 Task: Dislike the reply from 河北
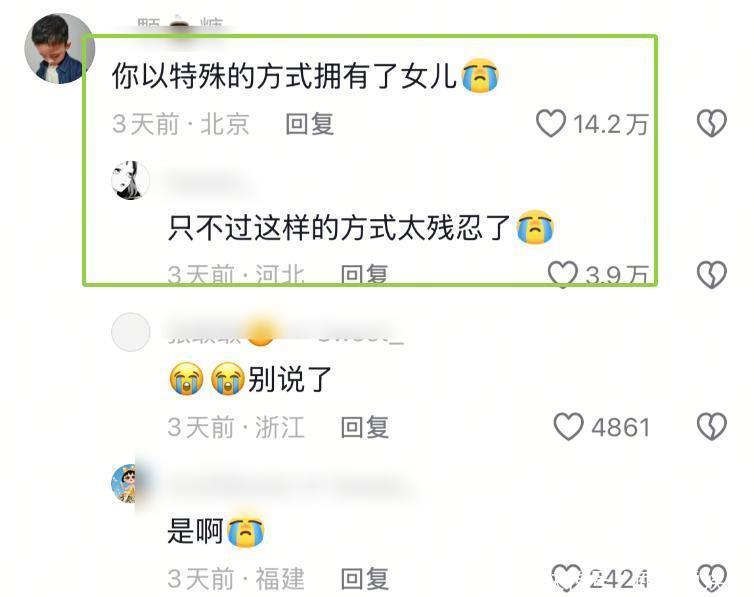click(x=711, y=274)
